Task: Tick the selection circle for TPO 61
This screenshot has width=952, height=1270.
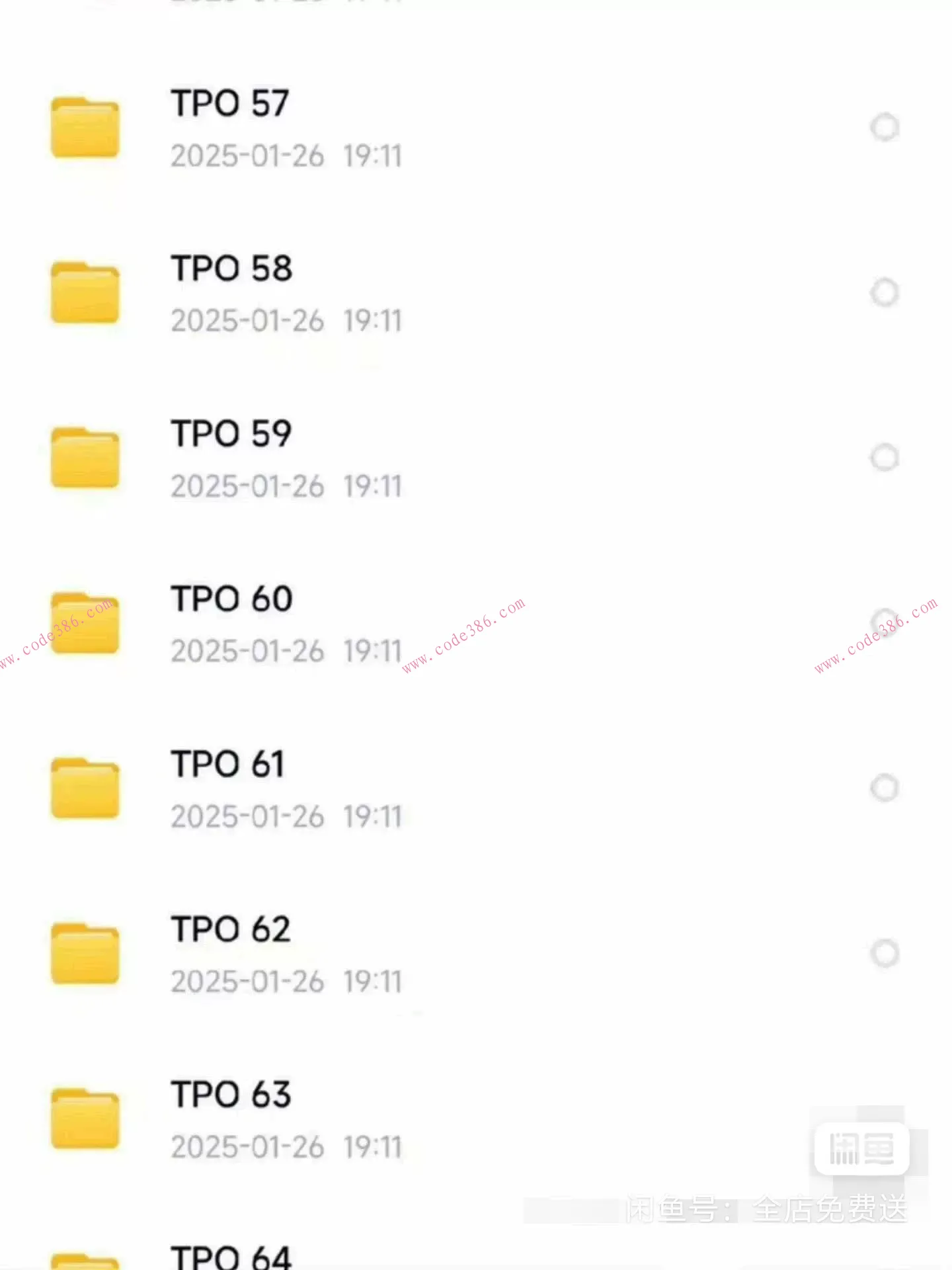Action: click(x=885, y=788)
